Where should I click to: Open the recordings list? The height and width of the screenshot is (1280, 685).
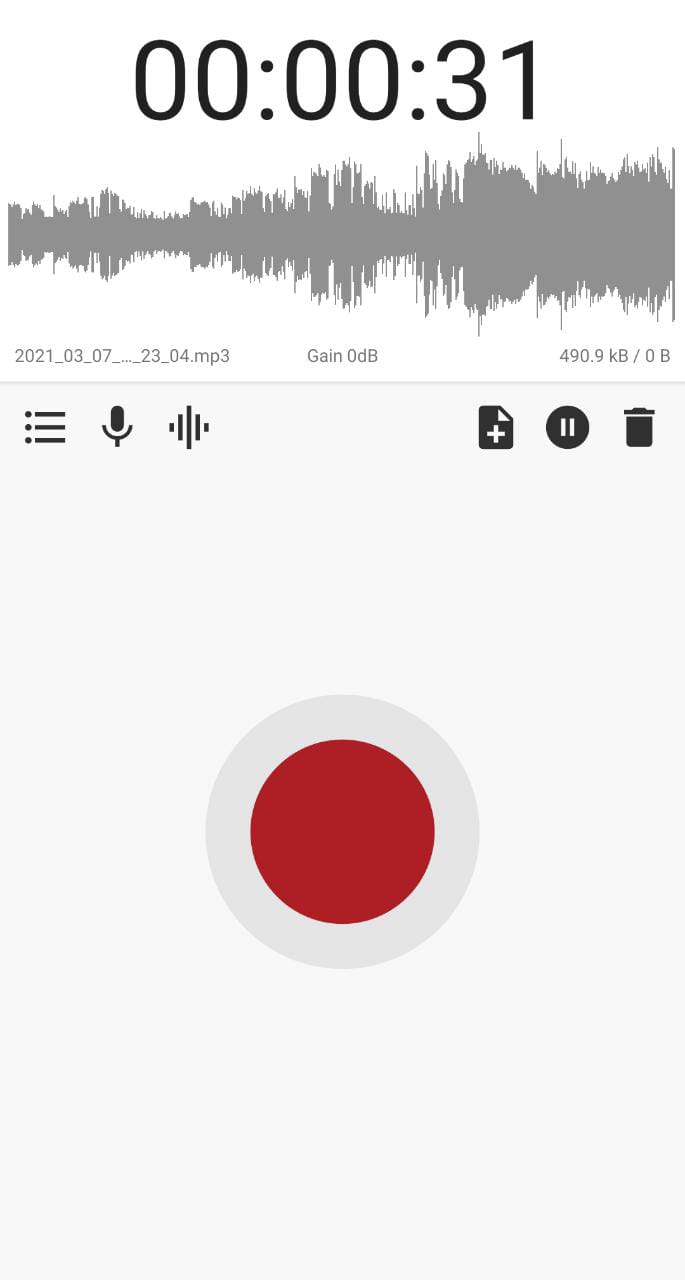click(45, 428)
